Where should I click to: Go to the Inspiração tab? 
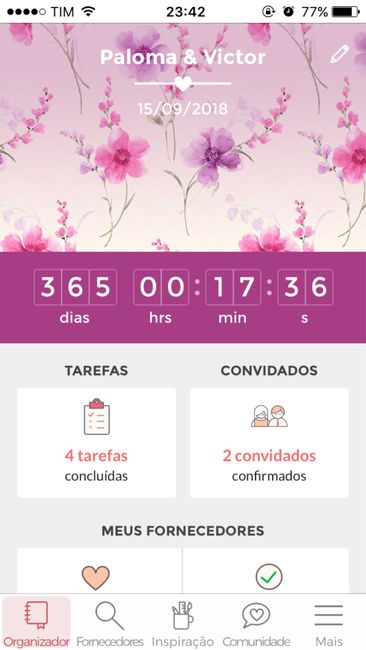click(x=183, y=623)
